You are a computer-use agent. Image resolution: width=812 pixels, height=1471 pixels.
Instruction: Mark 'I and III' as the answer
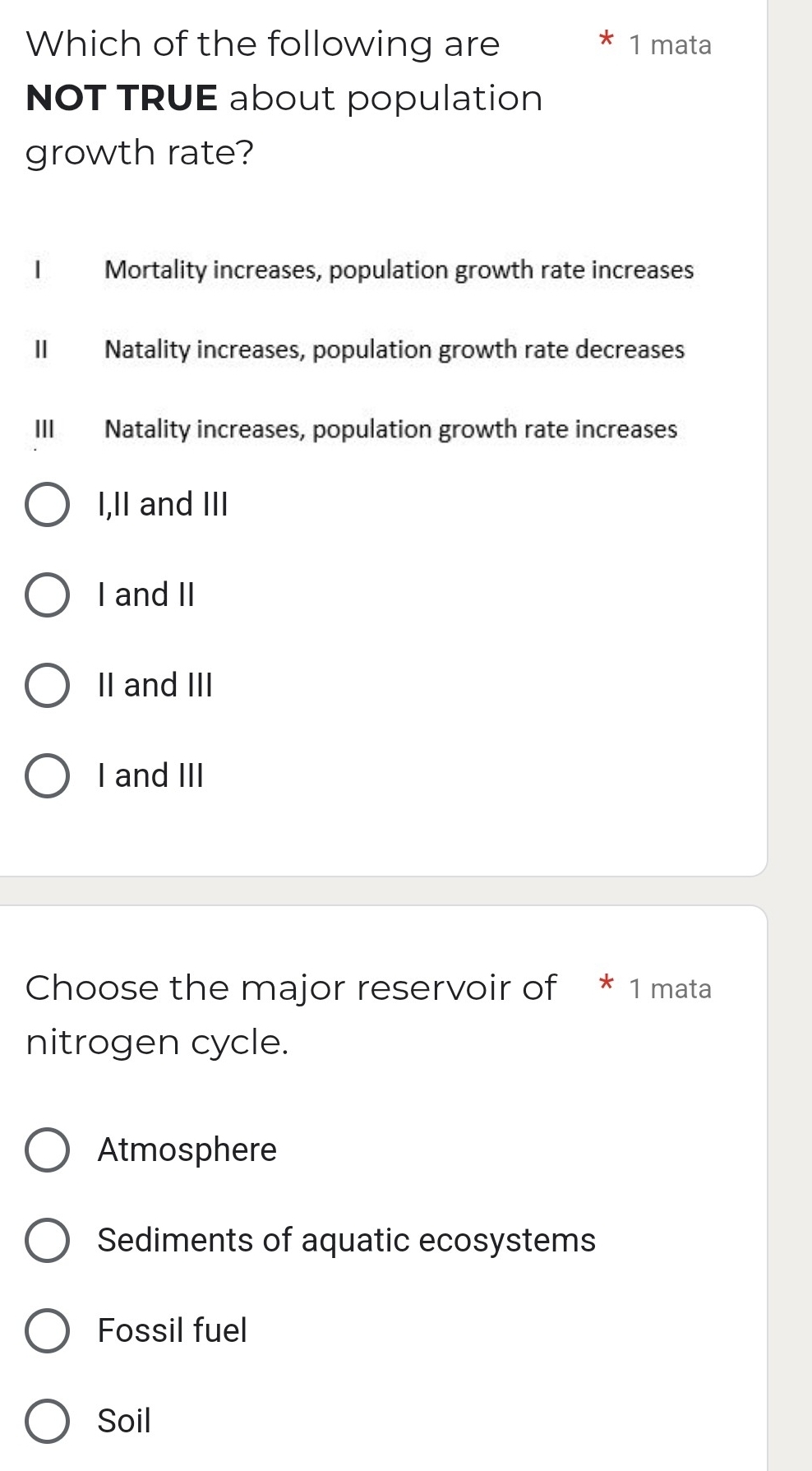(47, 775)
